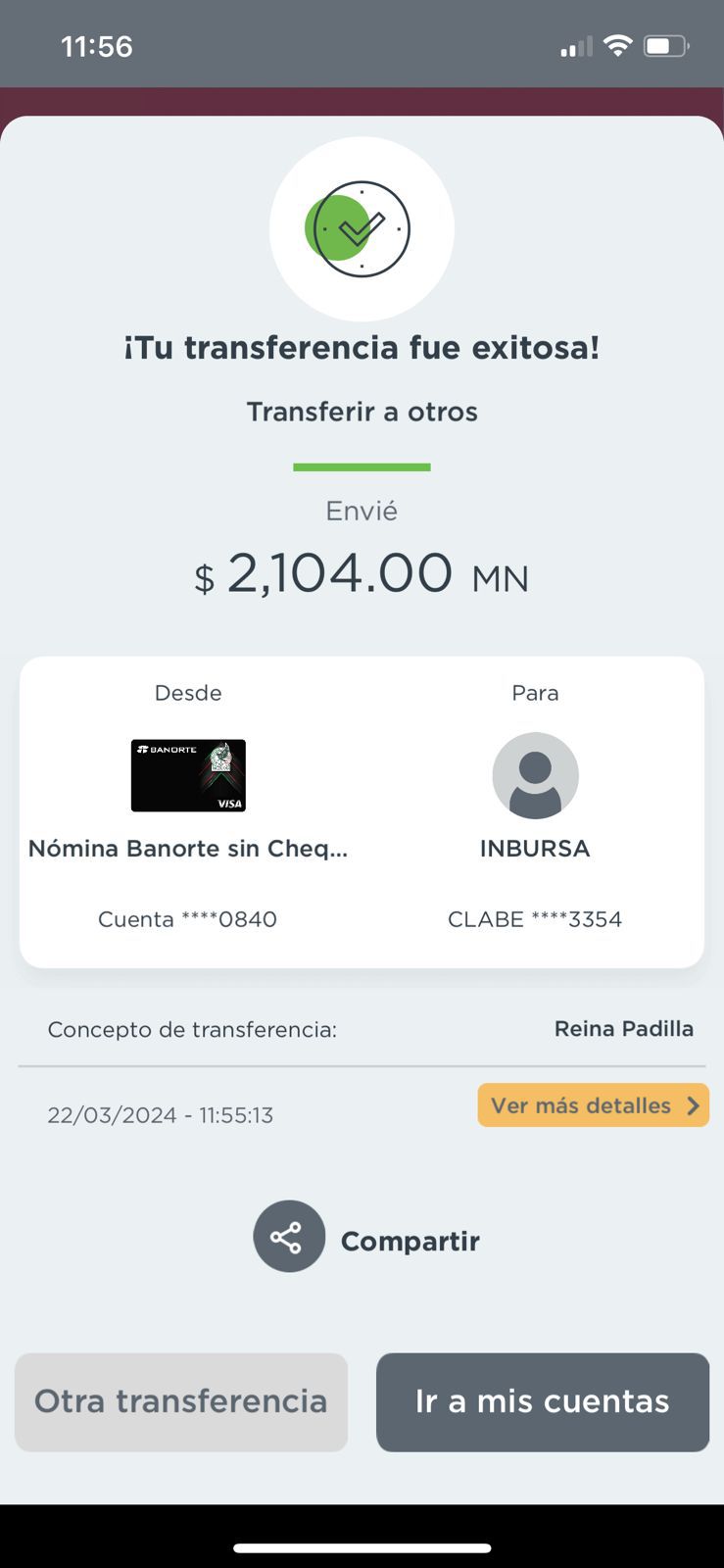724x1568 pixels.
Task: Open Ver más detalles for this transfer
Action: [x=593, y=1105]
